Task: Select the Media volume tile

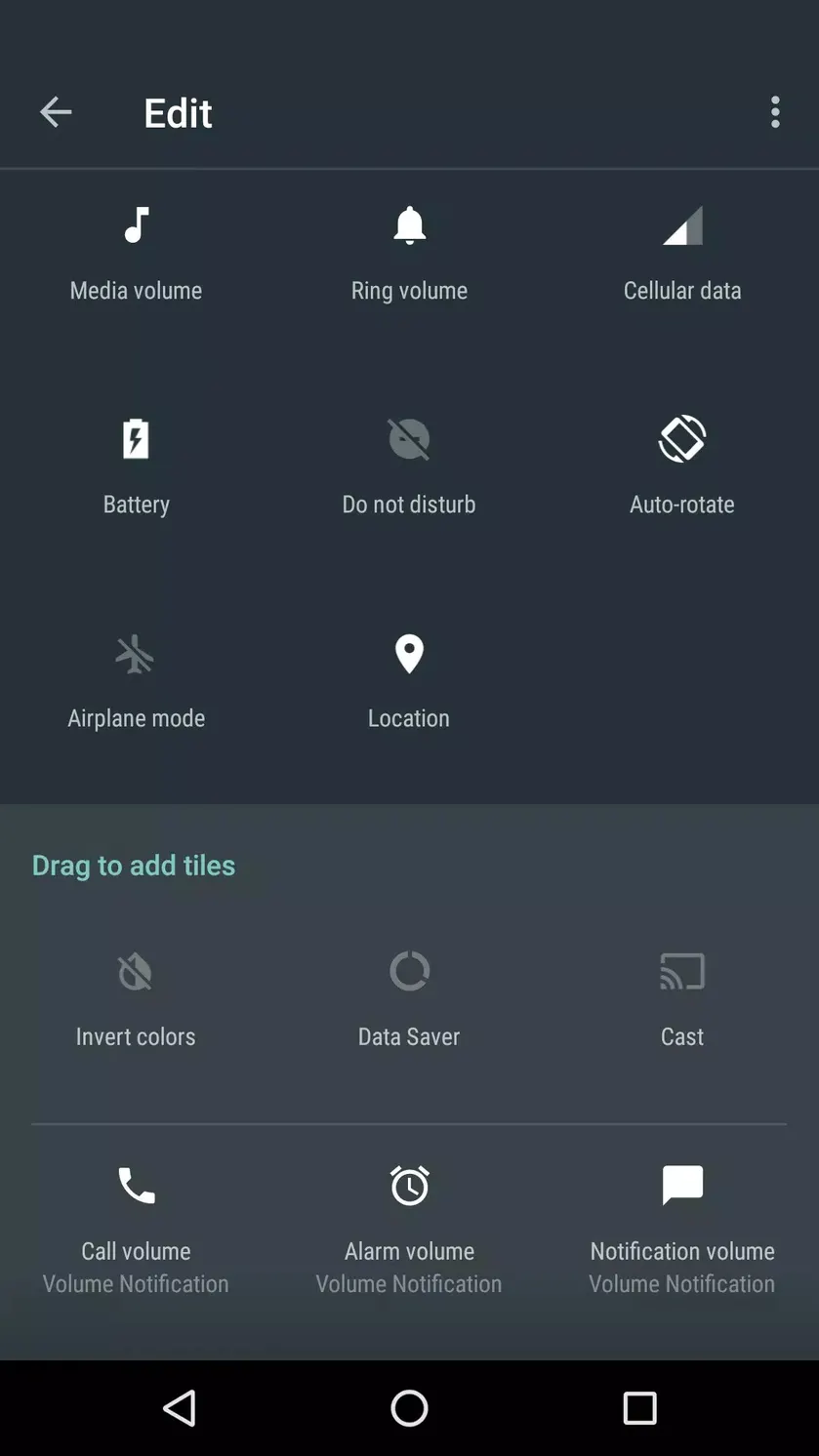Action: 136,255
